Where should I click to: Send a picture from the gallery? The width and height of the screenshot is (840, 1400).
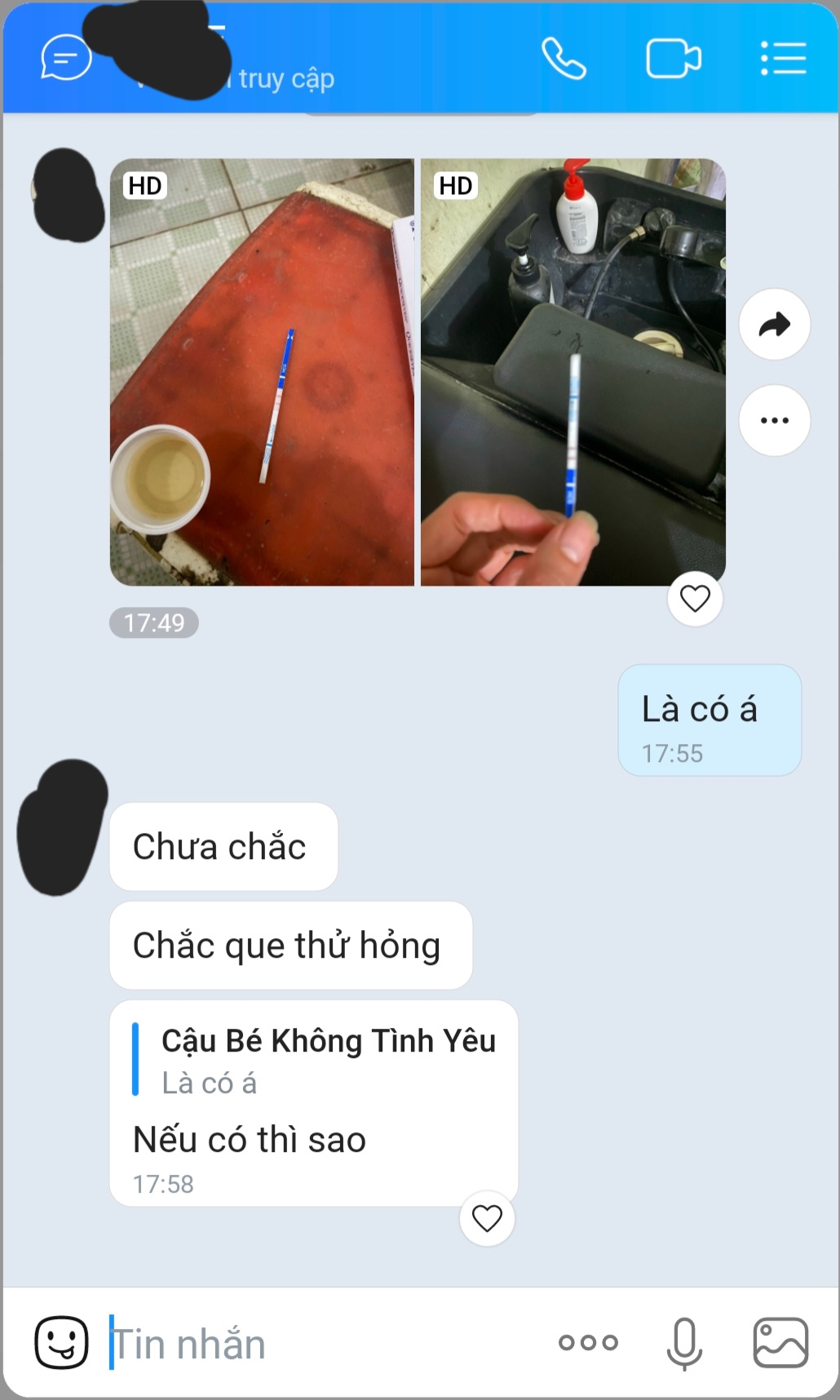(x=780, y=1342)
